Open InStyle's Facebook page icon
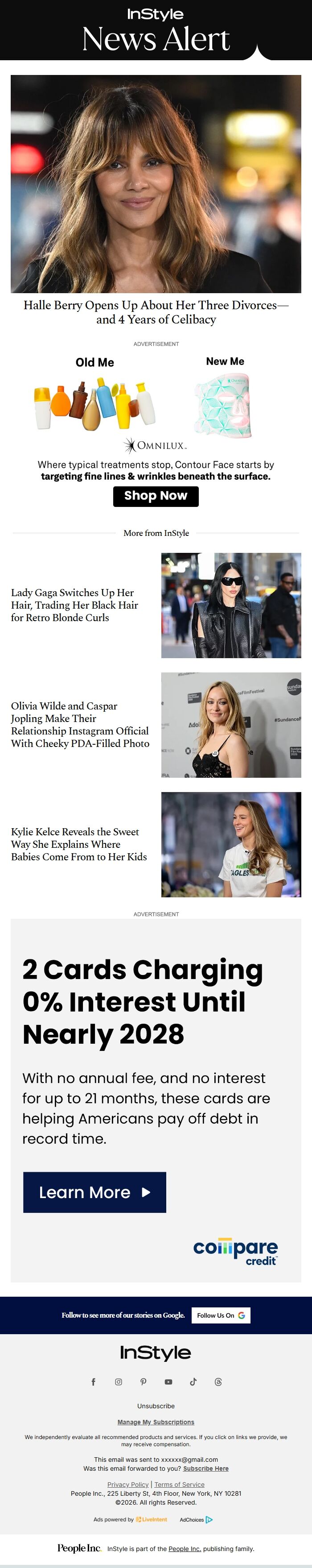Viewport: 312px width, 1568px height. (94, 1381)
